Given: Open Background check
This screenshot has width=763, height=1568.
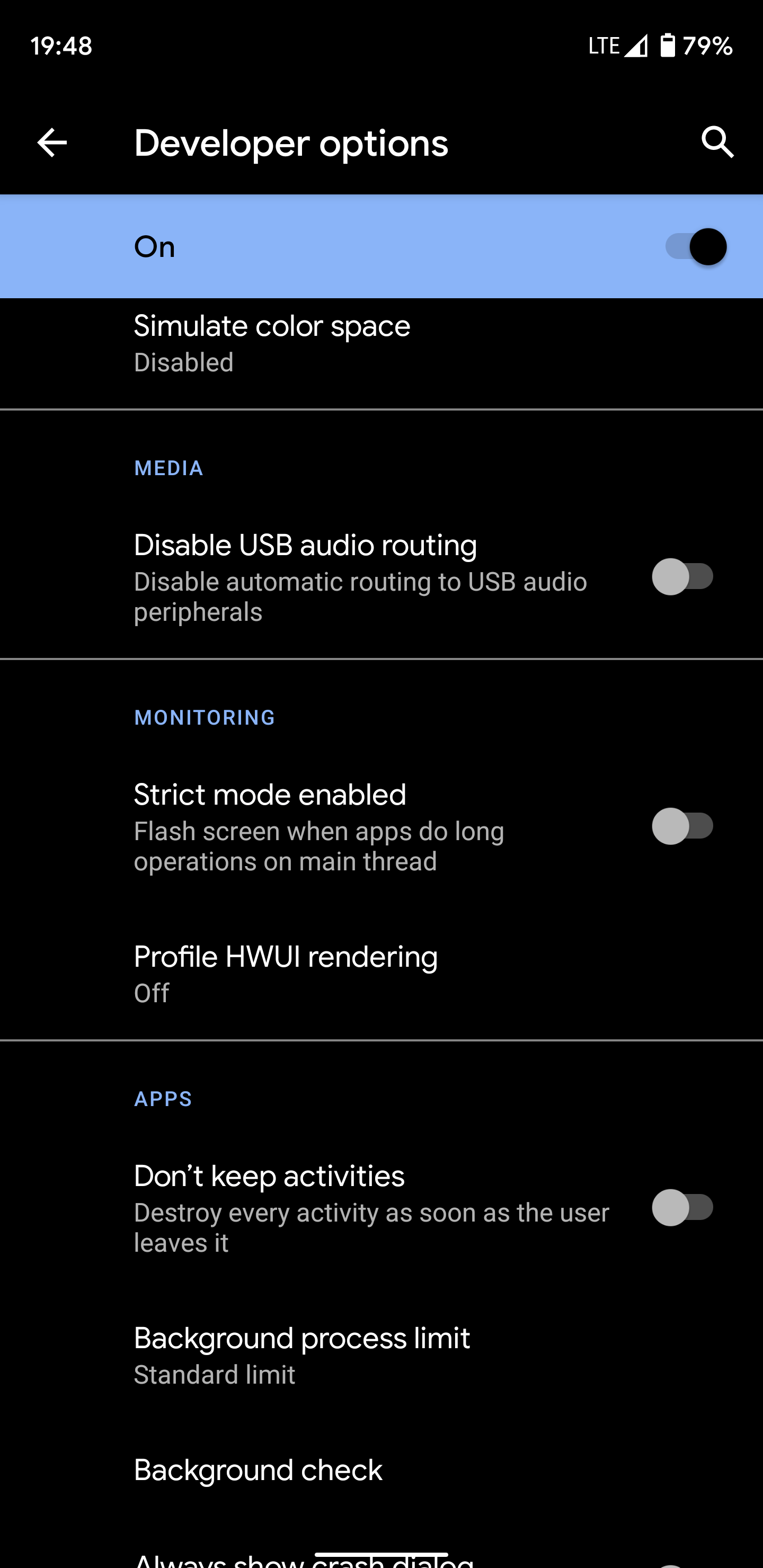Looking at the screenshot, I should point(258,1471).
